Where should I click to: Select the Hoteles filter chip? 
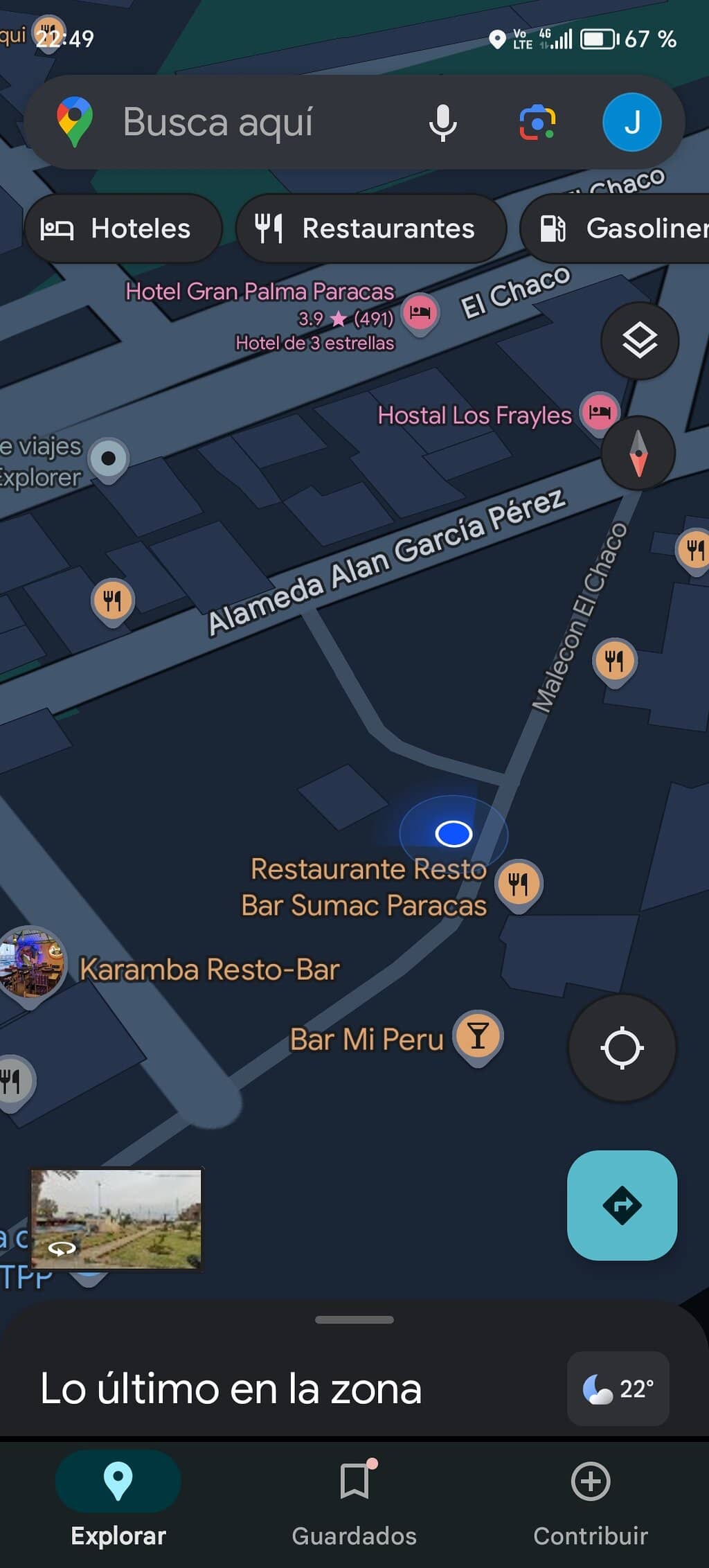tap(123, 229)
